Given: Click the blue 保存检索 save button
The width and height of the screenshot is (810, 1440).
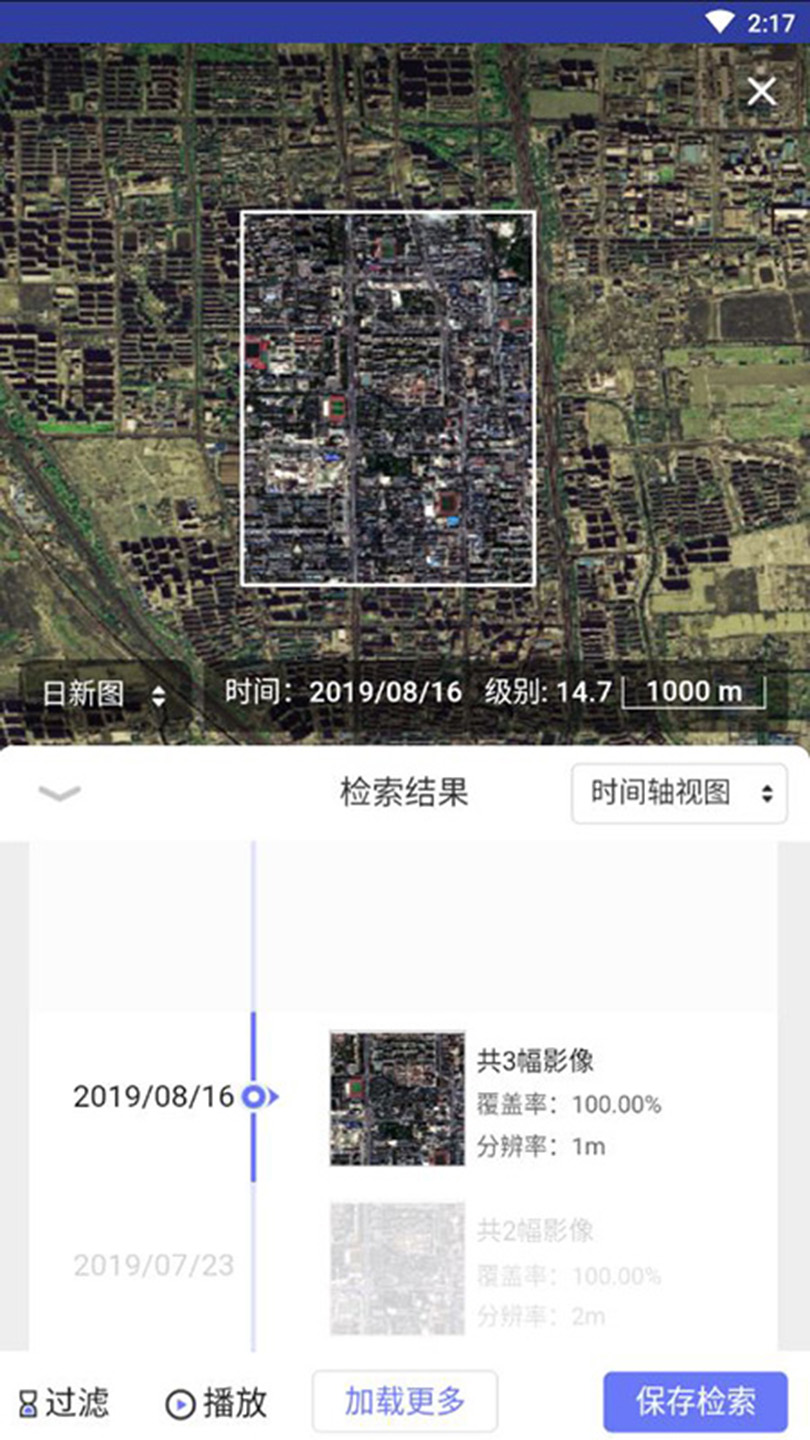Looking at the screenshot, I should point(694,1402).
